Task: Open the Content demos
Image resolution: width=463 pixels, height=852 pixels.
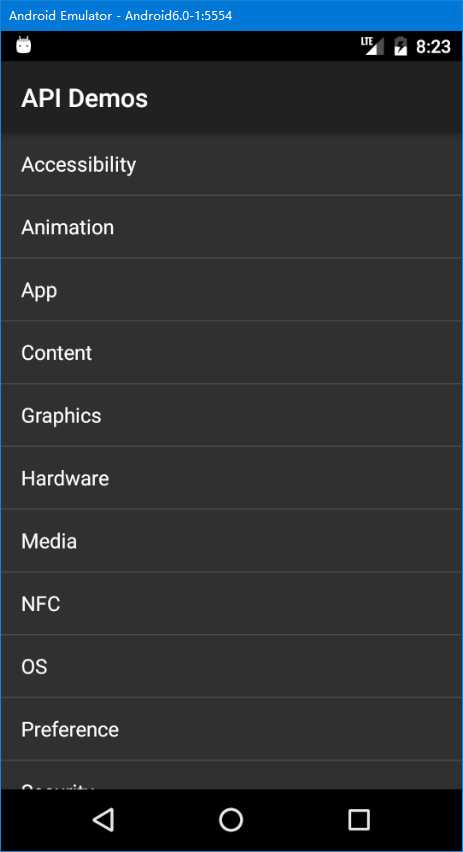Action: pyautogui.click(x=231, y=353)
